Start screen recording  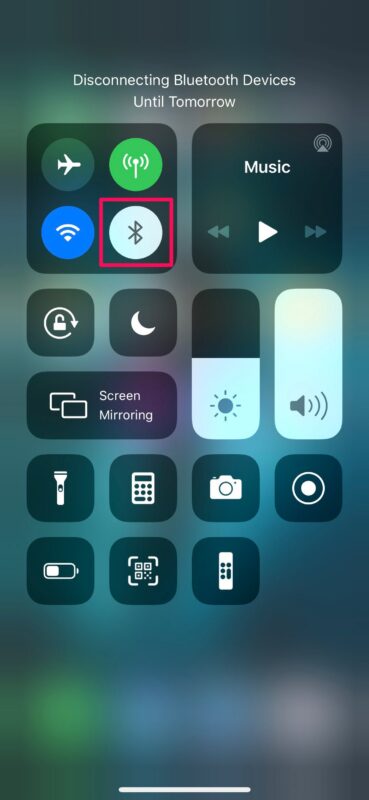(308, 488)
